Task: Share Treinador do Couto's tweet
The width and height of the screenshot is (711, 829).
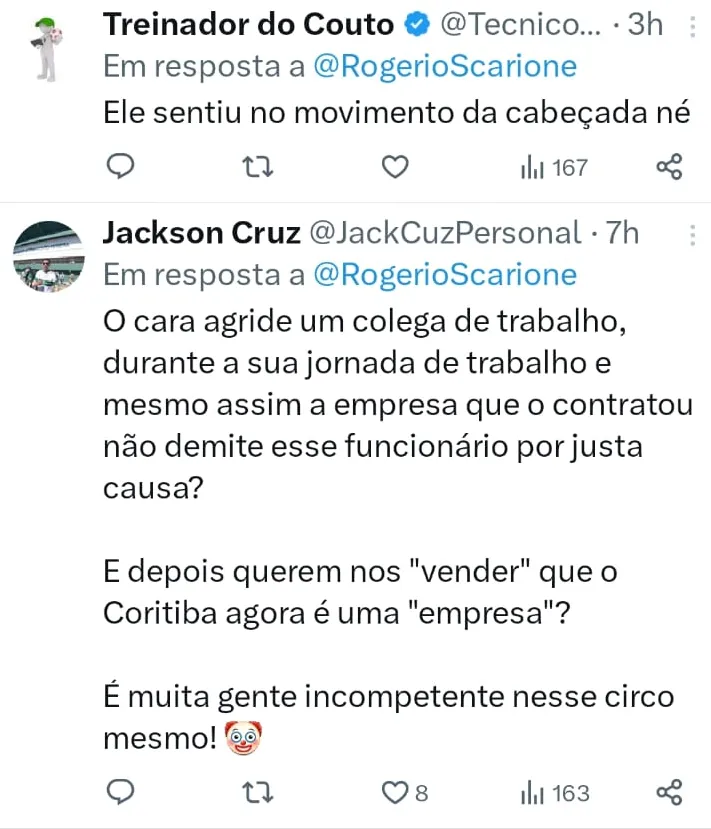Action: tap(668, 167)
